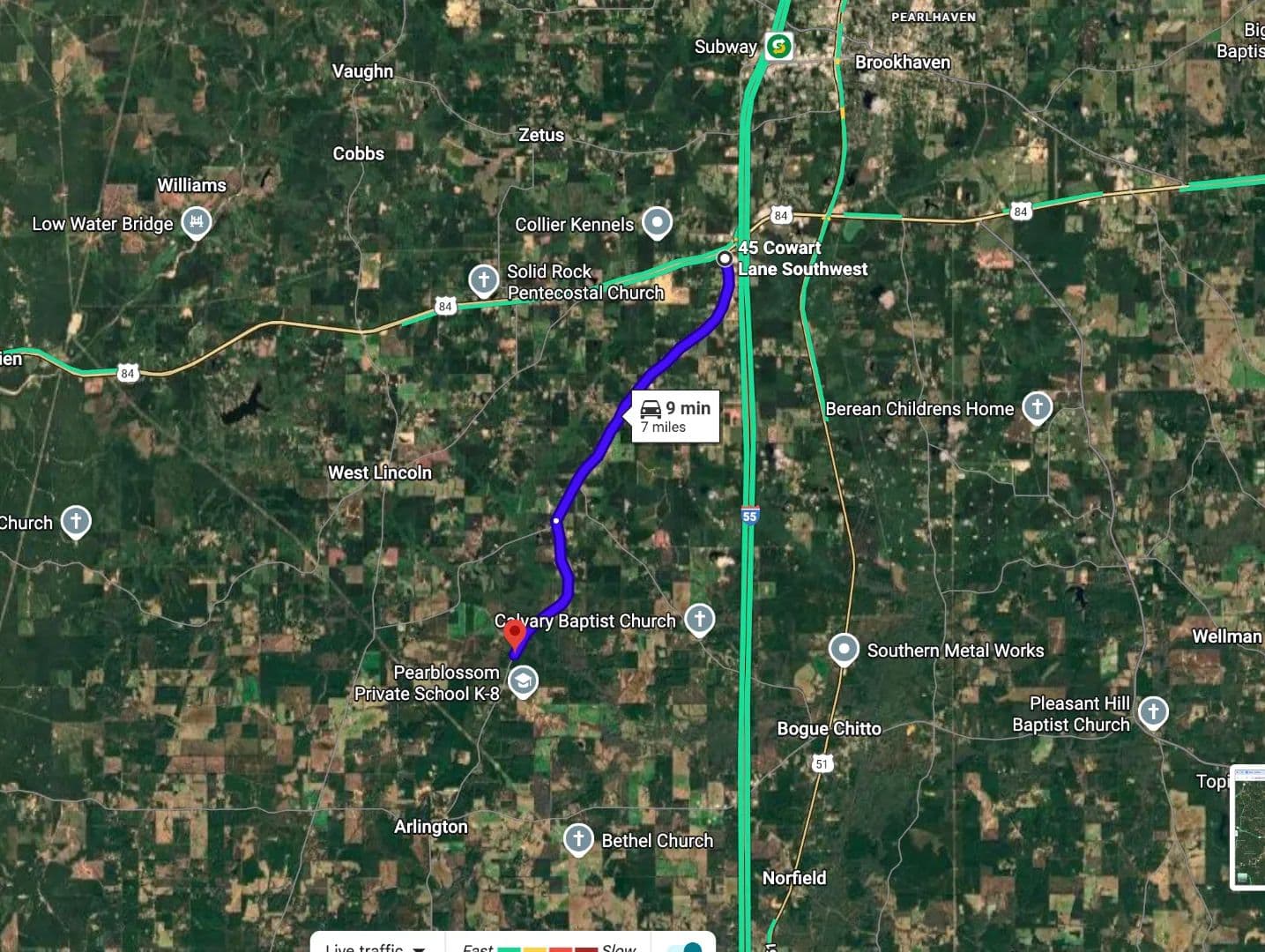Tap Pearlblossom Private School K-8 marker
1265x952 pixels.
point(524,681)
